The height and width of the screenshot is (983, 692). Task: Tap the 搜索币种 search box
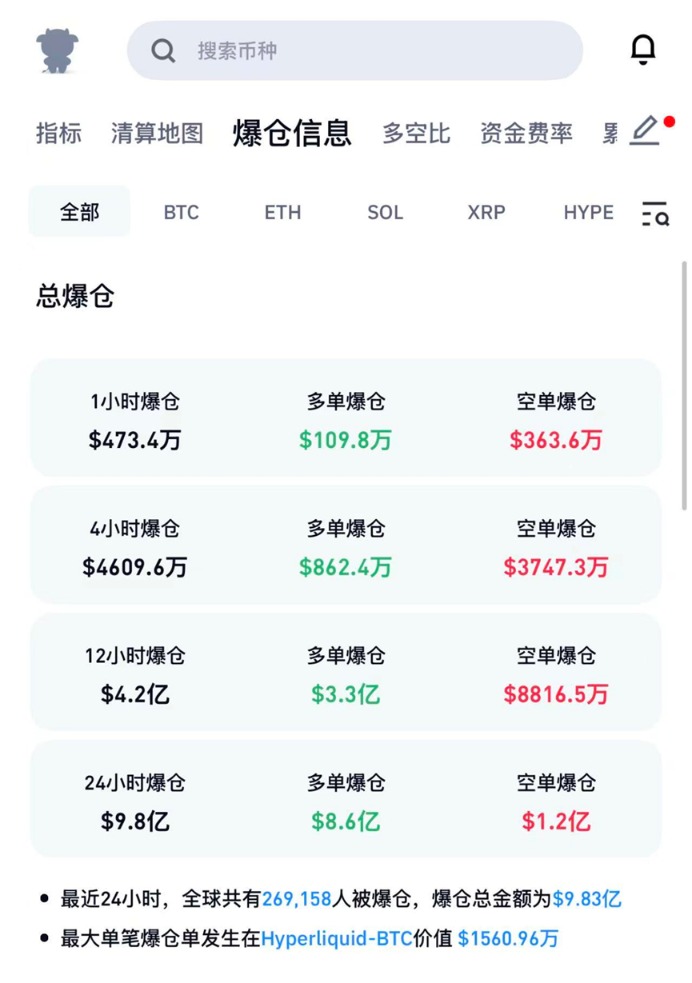(354, 50)
